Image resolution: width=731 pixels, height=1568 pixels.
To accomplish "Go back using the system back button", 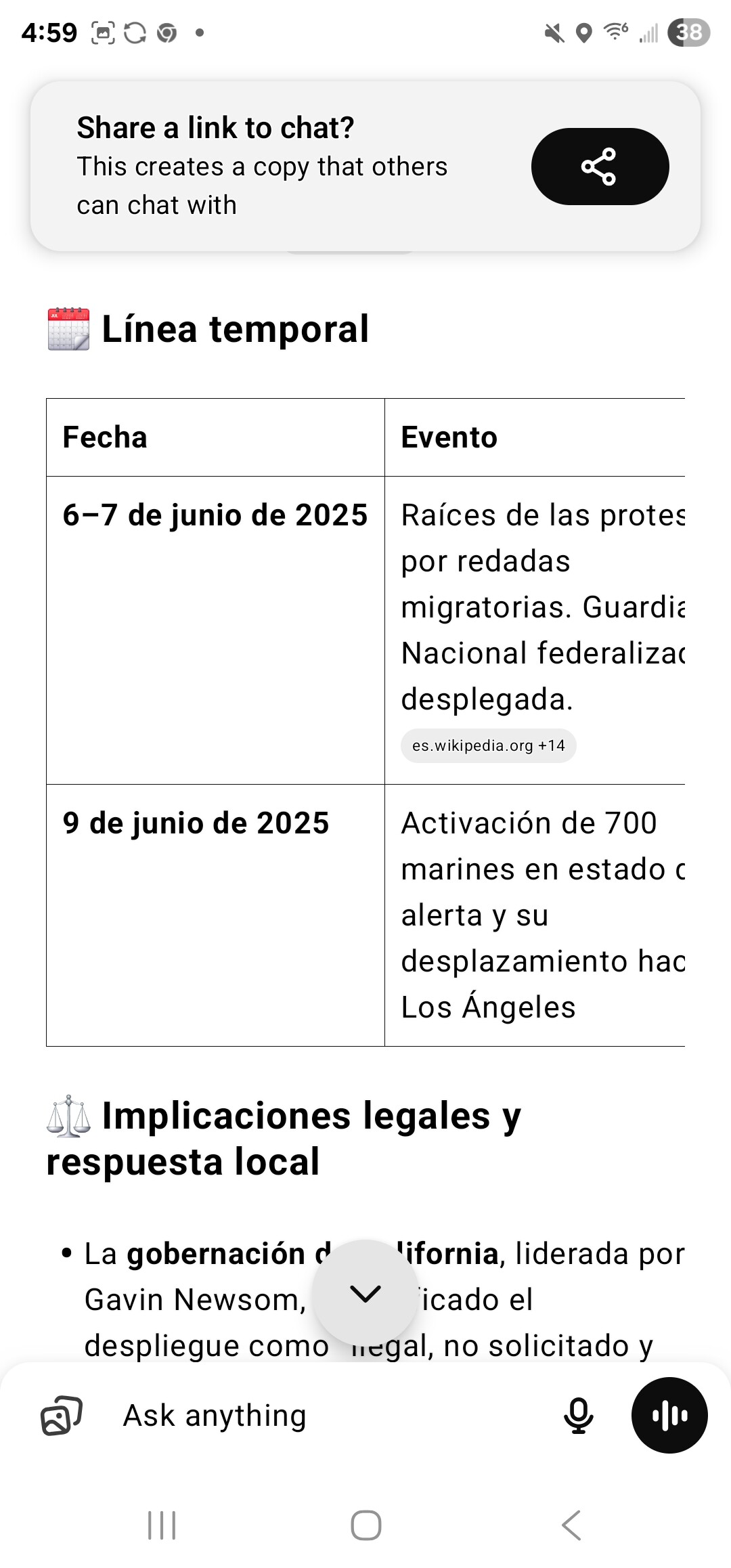I will 571,1525.
